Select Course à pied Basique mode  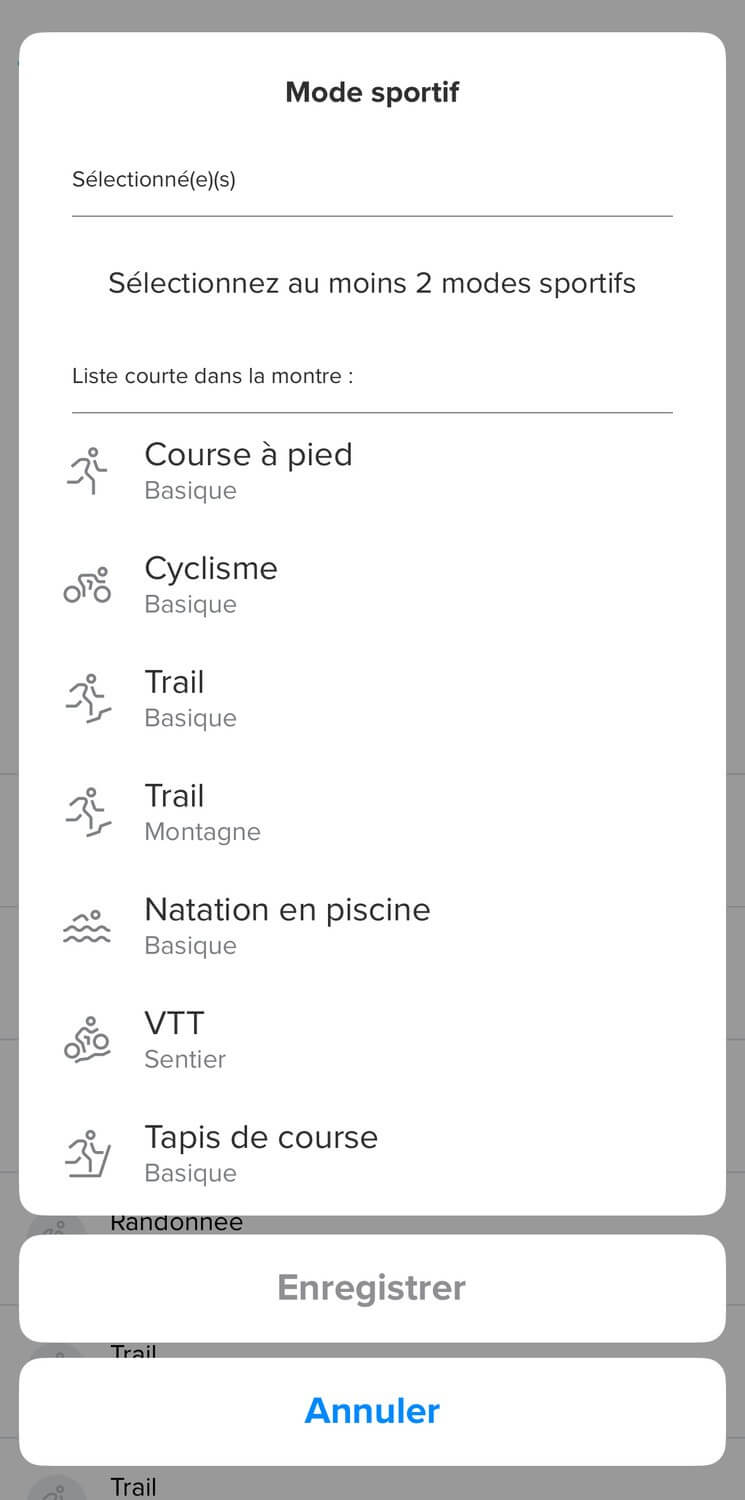tap(372, 471)
